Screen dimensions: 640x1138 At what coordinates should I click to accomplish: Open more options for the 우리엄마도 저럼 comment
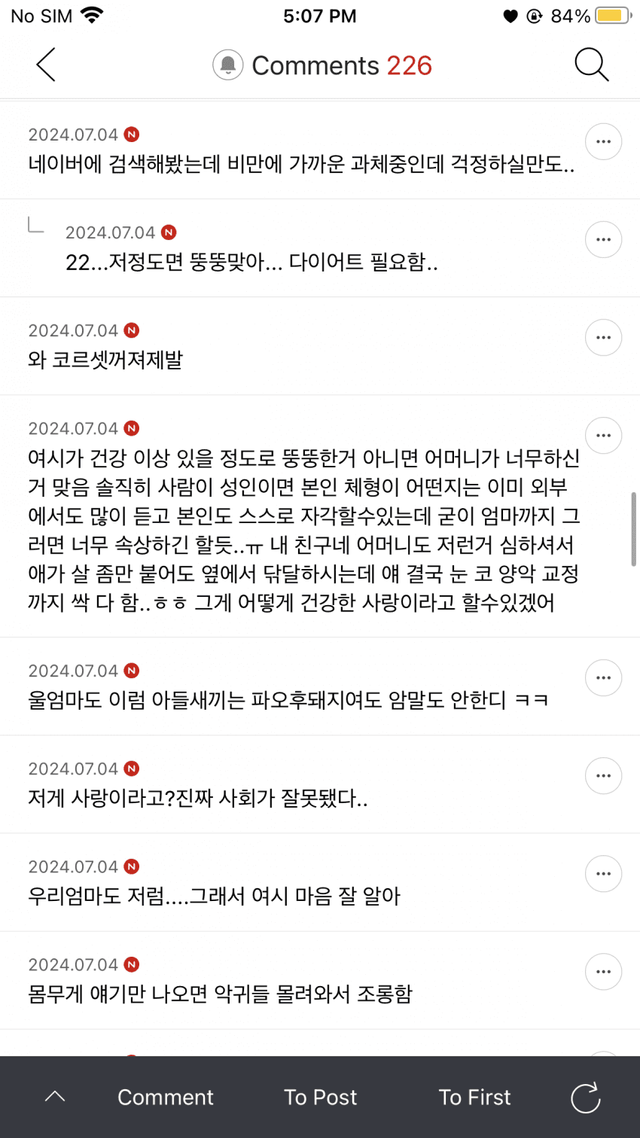tap(603, 874)
